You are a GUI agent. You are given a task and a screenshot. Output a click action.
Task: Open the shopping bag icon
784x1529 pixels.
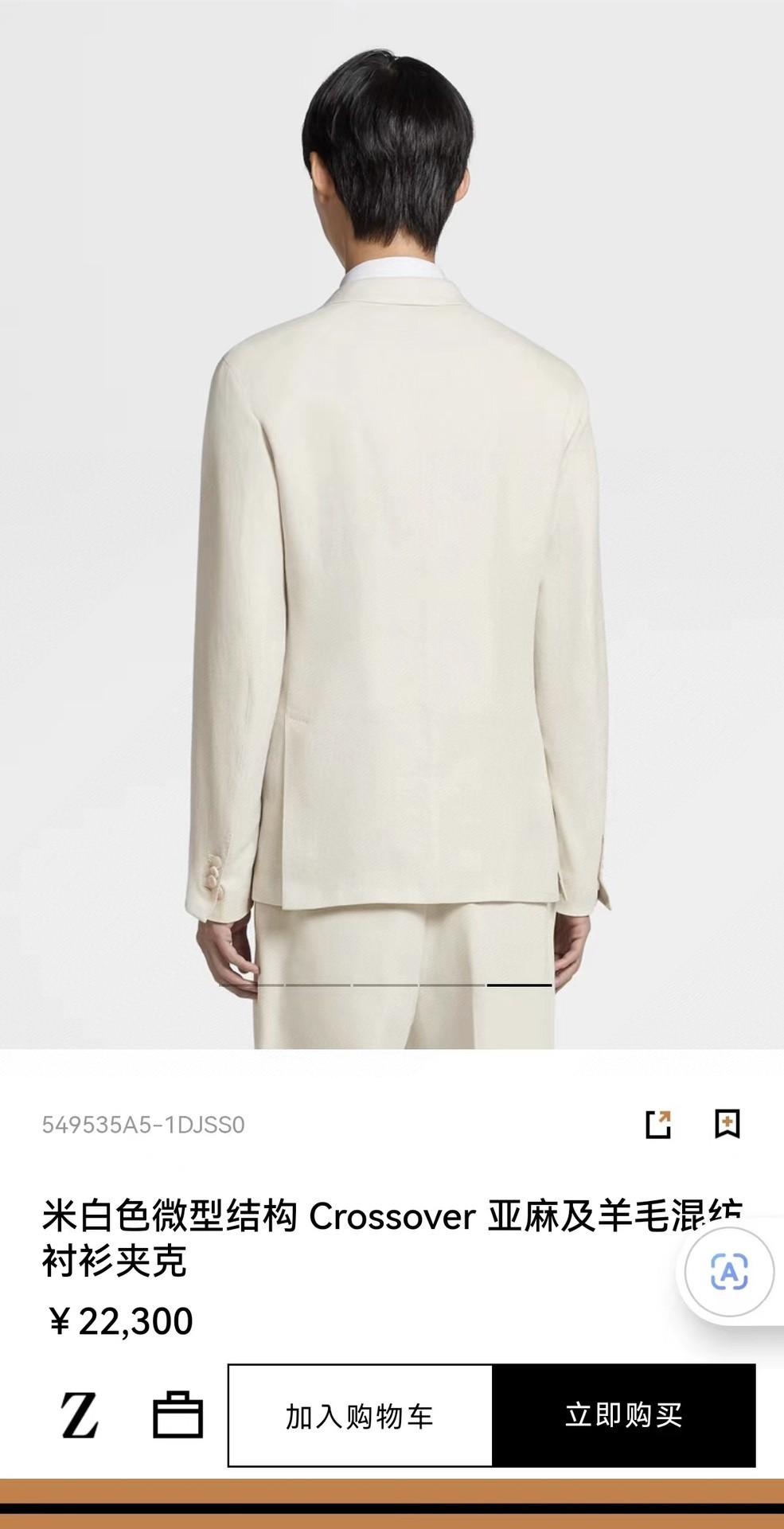tap(177, 1414)
